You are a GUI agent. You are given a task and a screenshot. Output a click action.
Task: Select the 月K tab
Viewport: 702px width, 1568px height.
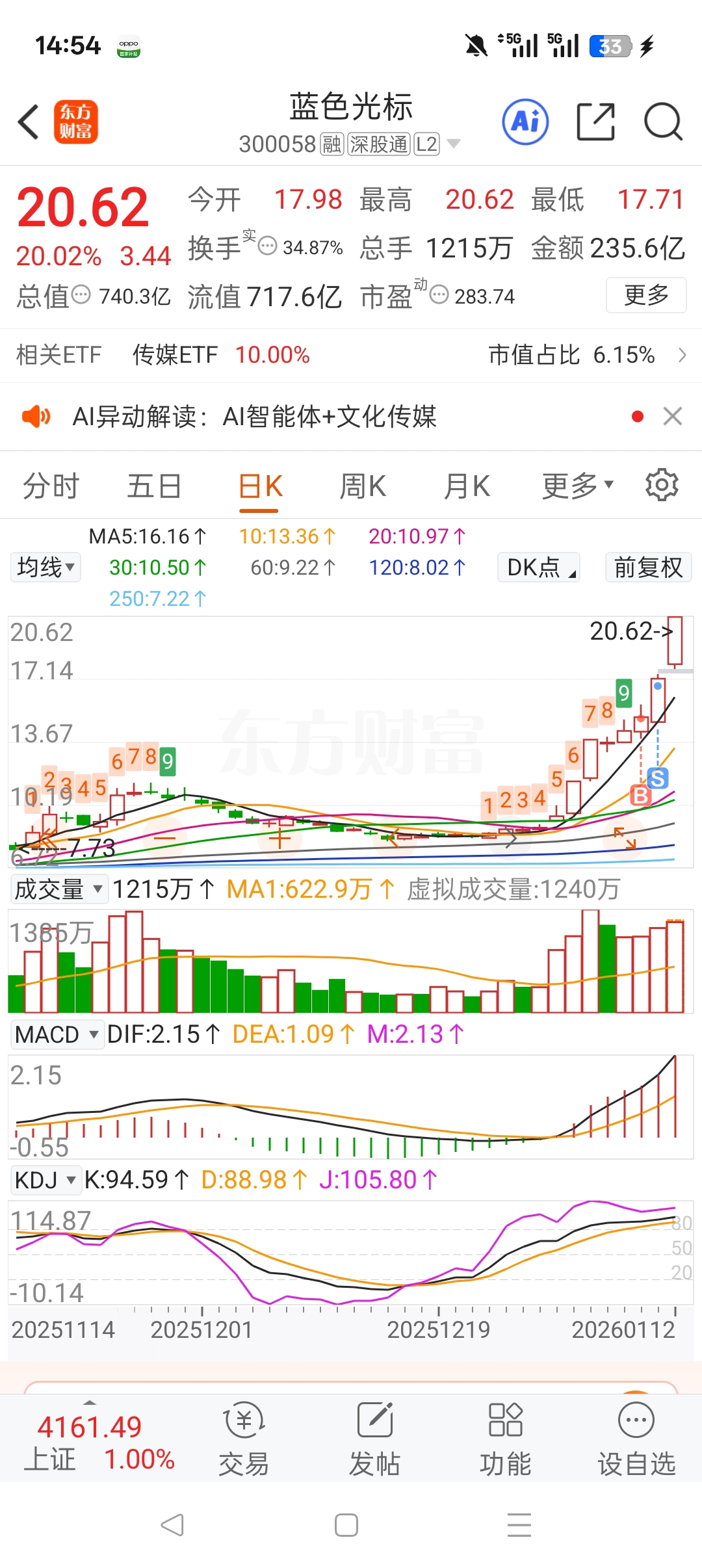(467, 486)
